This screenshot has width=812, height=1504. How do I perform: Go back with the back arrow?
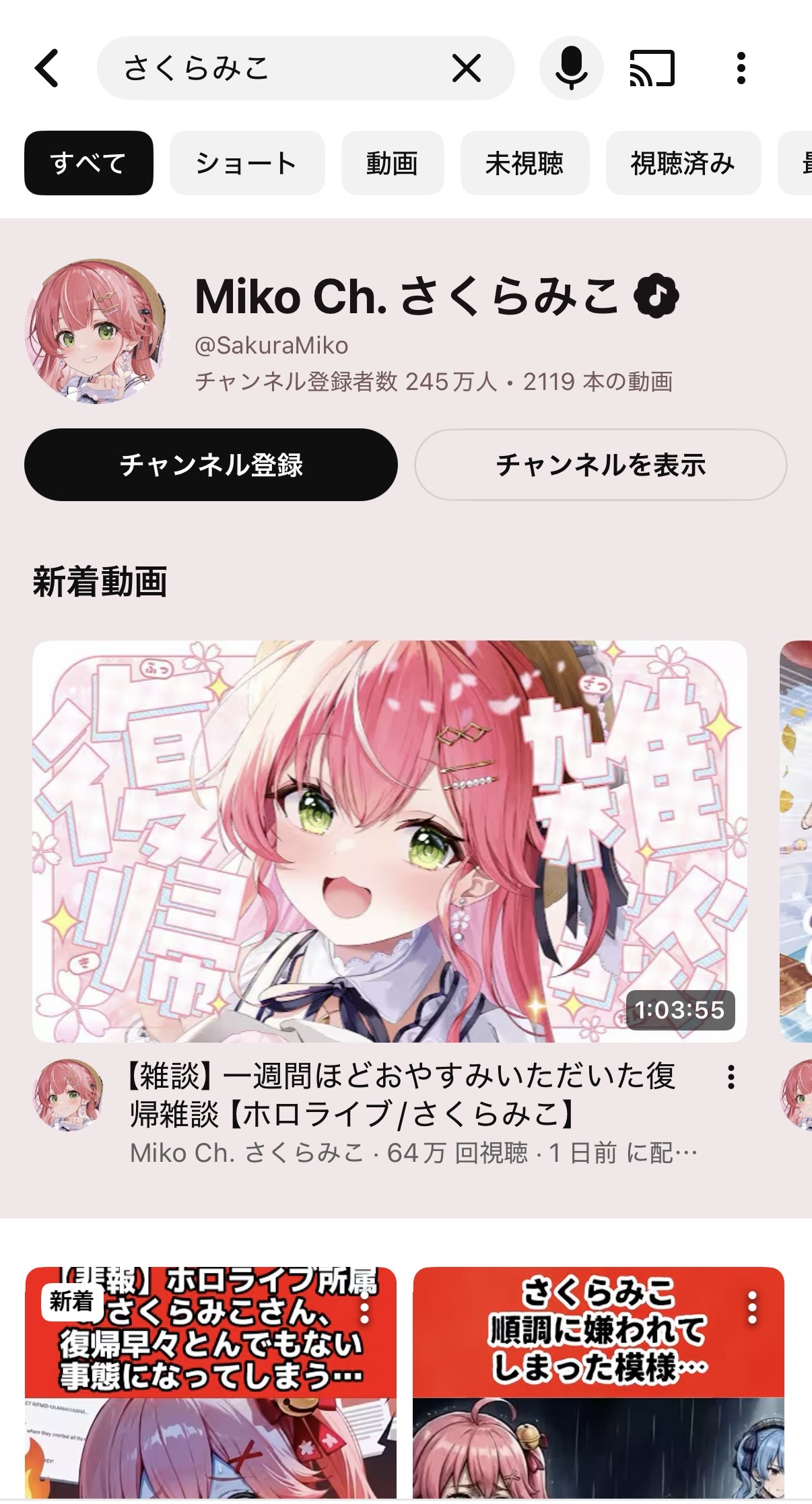coord(47,68)
